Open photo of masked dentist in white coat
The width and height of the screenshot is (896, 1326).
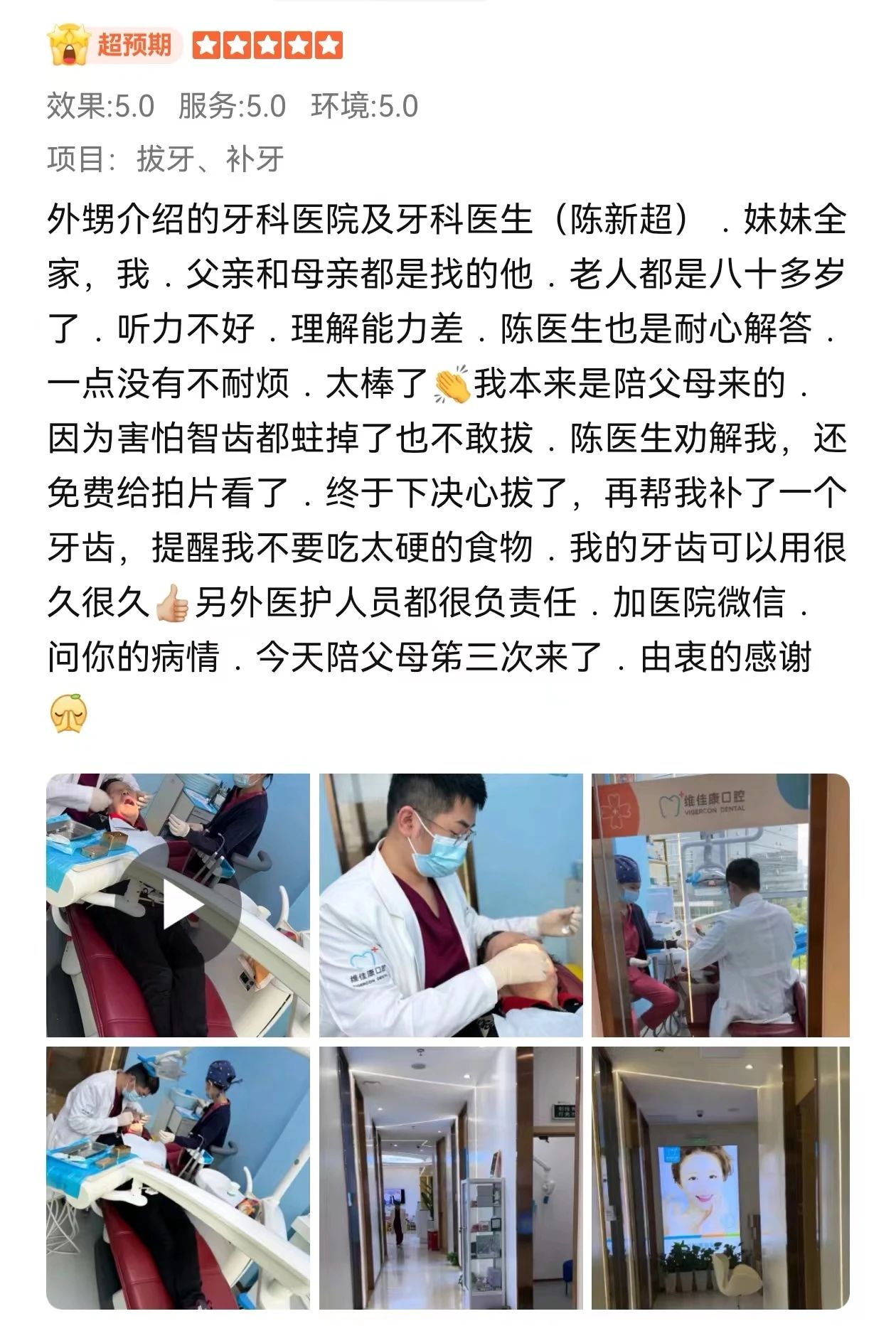[x=450, y=904]
